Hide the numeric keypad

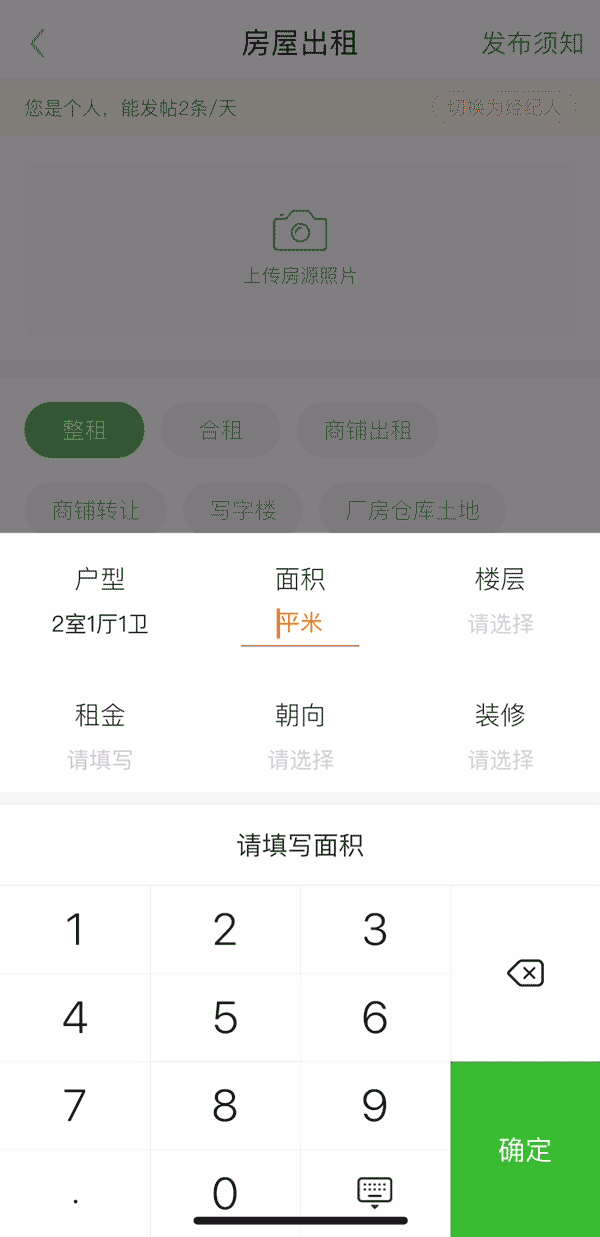[375, 1191]
